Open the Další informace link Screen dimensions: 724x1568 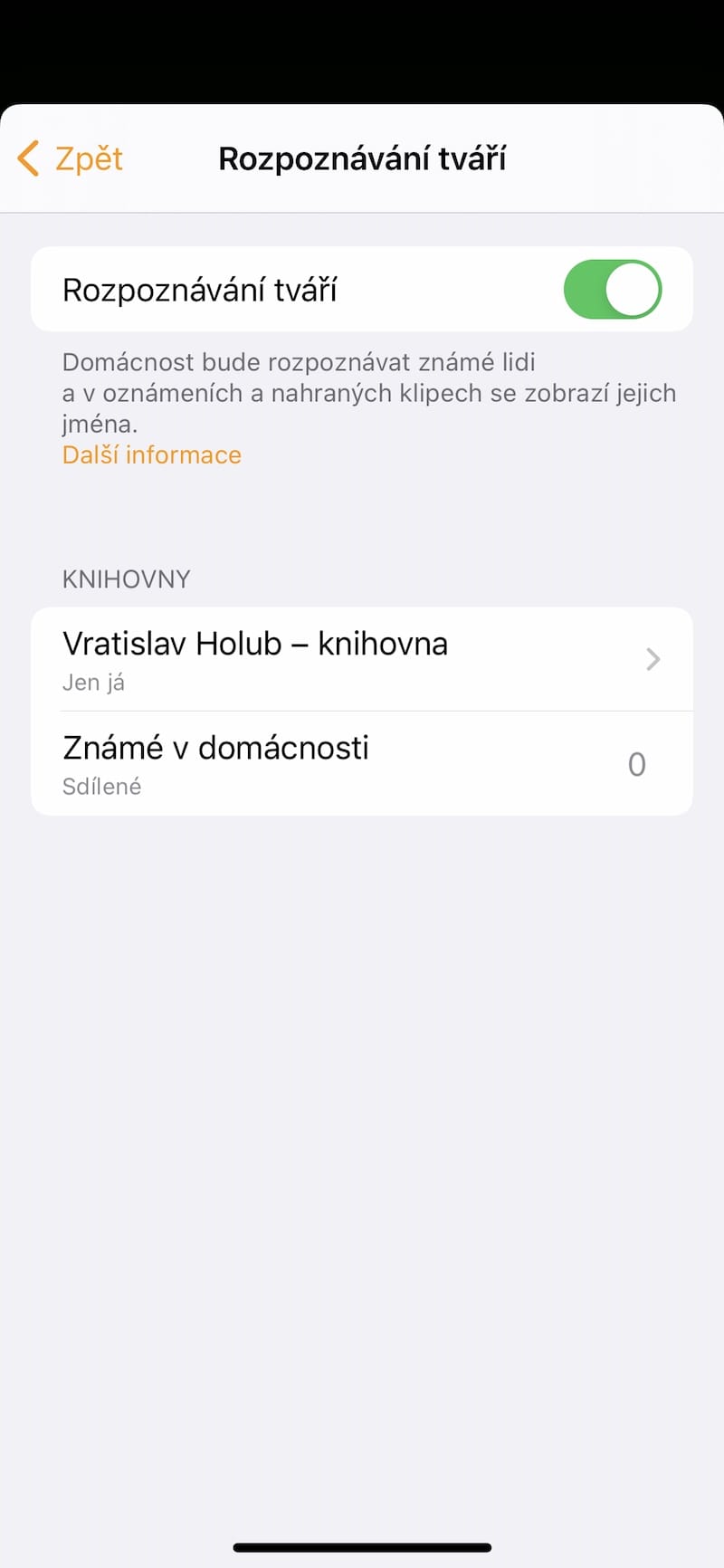coord(152,454)
